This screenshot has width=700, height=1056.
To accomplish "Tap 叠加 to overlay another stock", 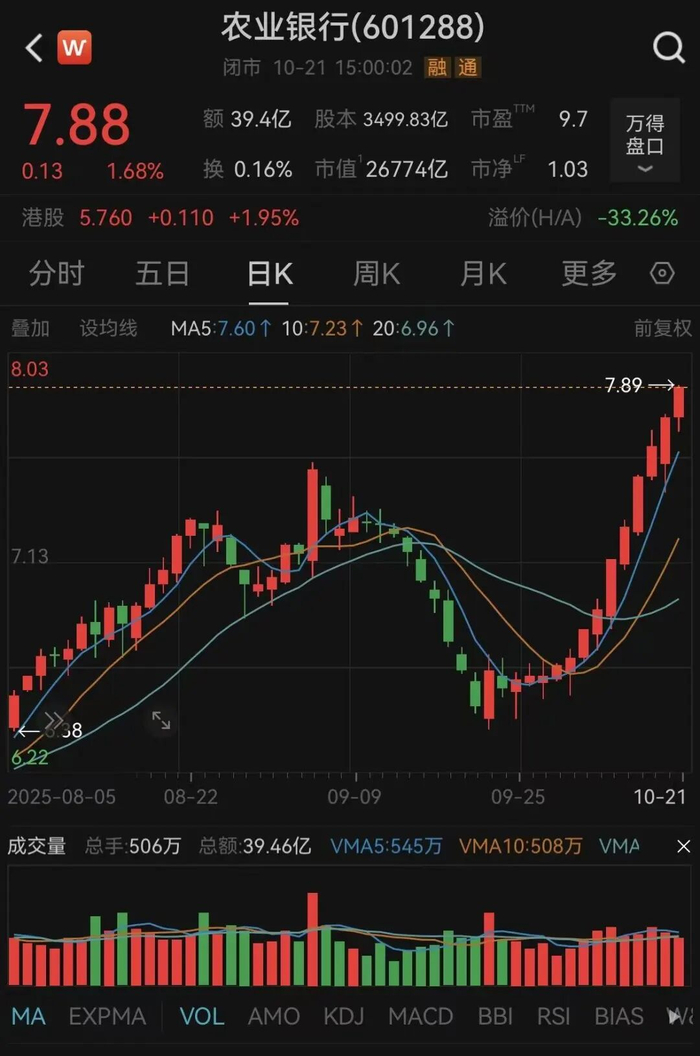I will [30, 328].
